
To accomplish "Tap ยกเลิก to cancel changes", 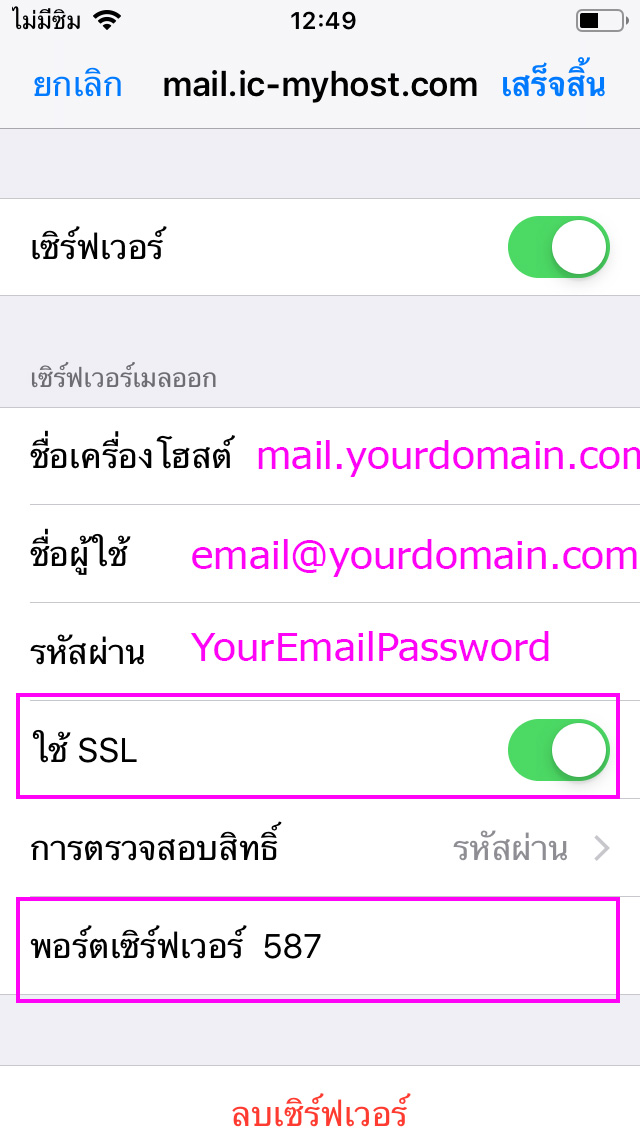I will pyautogui.click(x=78, y=85).
